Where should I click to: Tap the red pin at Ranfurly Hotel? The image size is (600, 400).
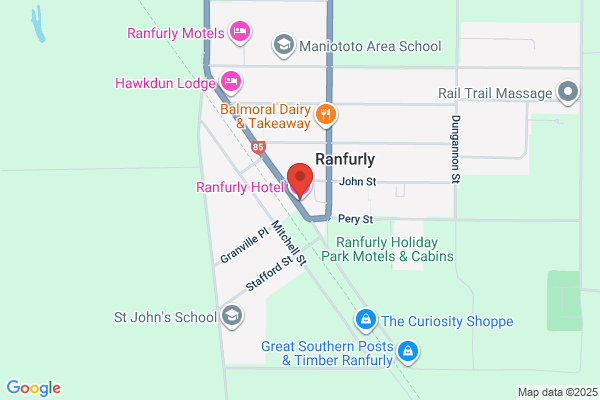[300, 180]
